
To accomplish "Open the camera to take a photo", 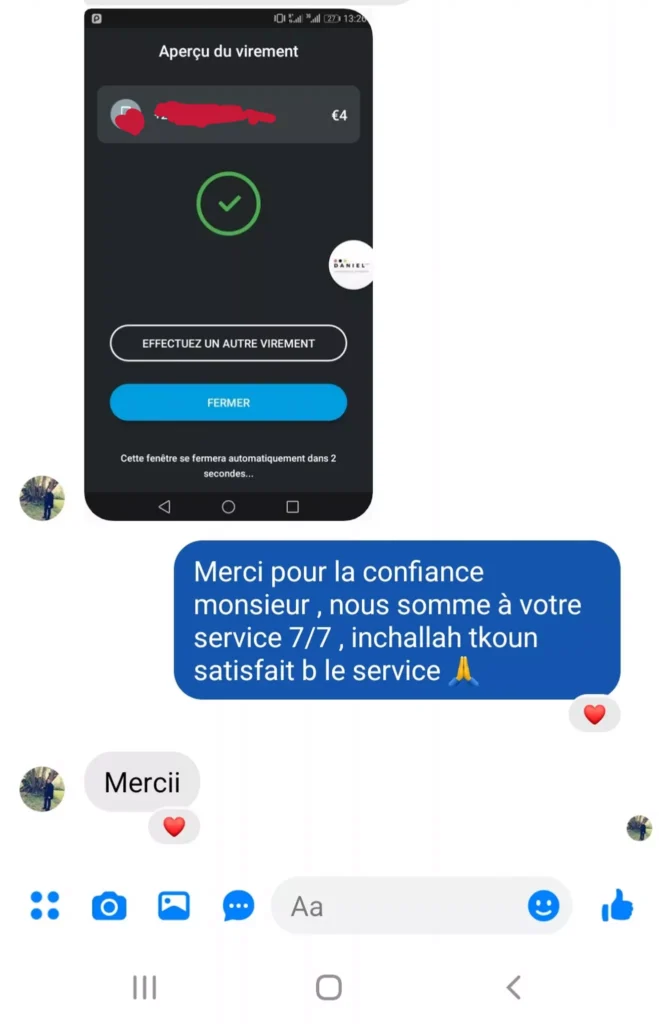I will coord(109,906).
